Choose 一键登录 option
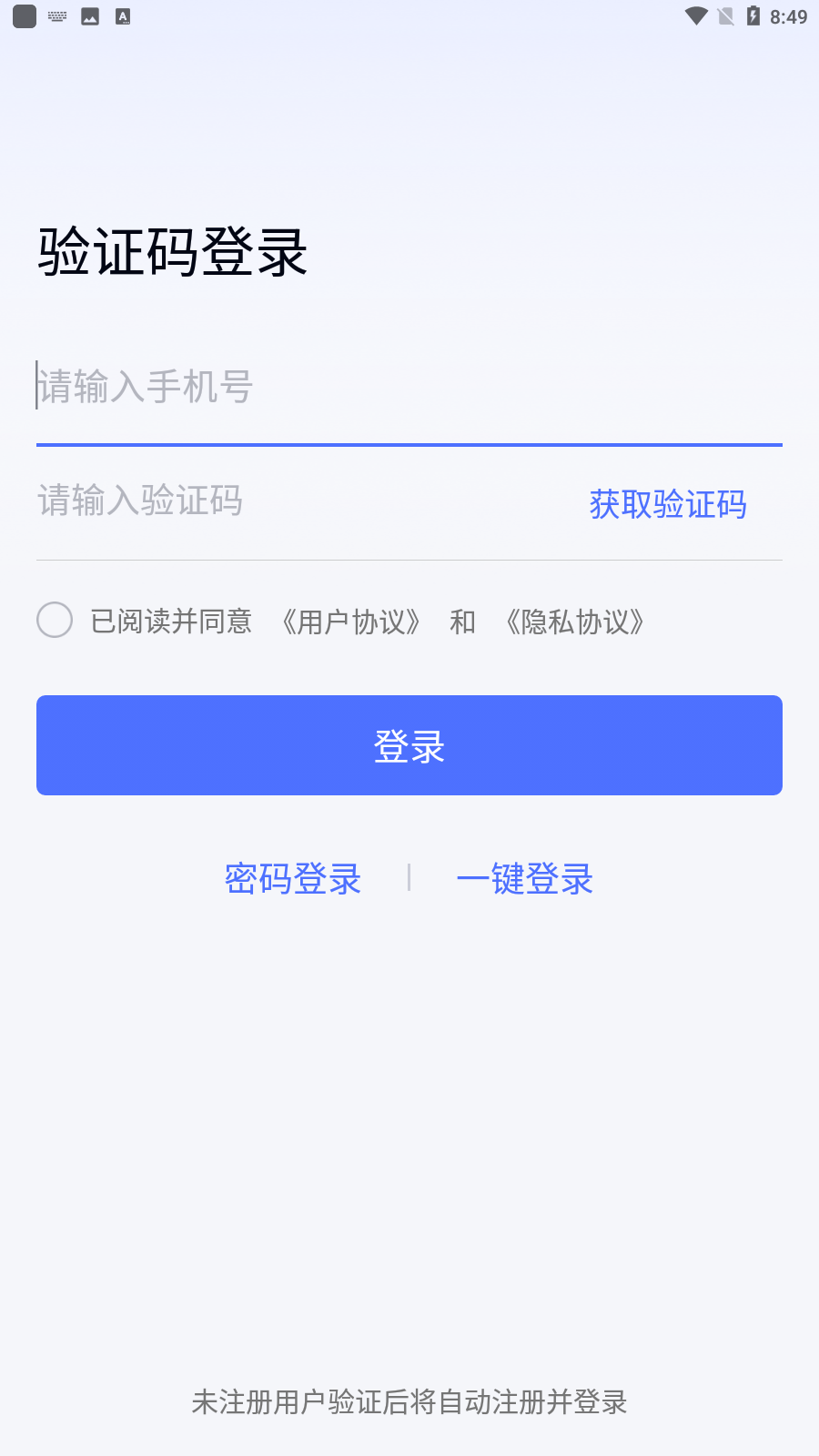 [525, 878]
